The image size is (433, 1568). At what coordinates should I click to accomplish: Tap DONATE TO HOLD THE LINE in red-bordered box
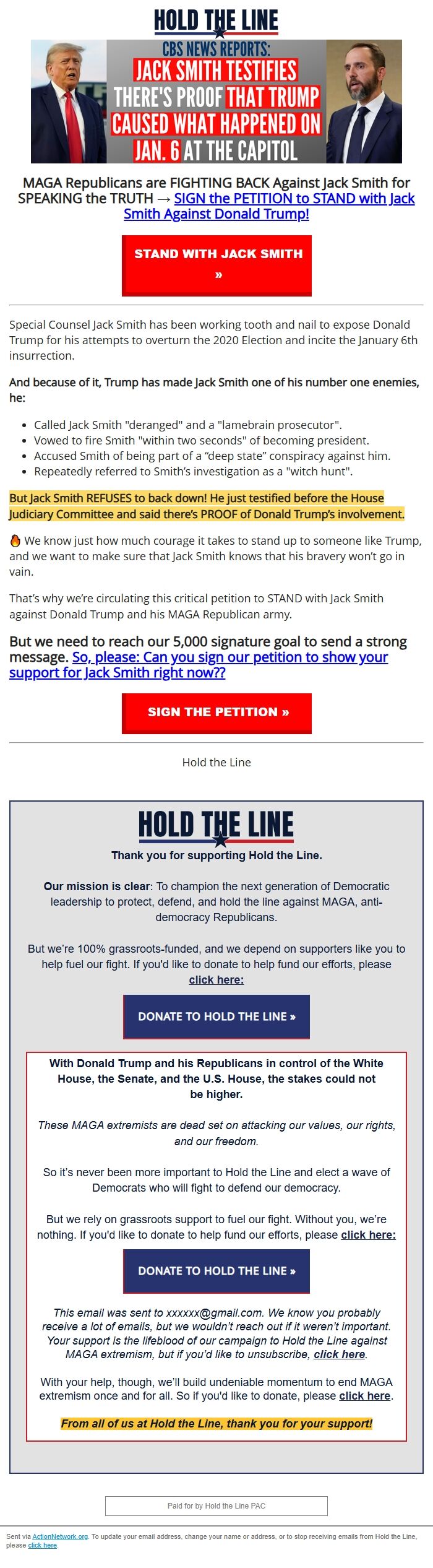pyautogui.click(x=216, y=1271)
